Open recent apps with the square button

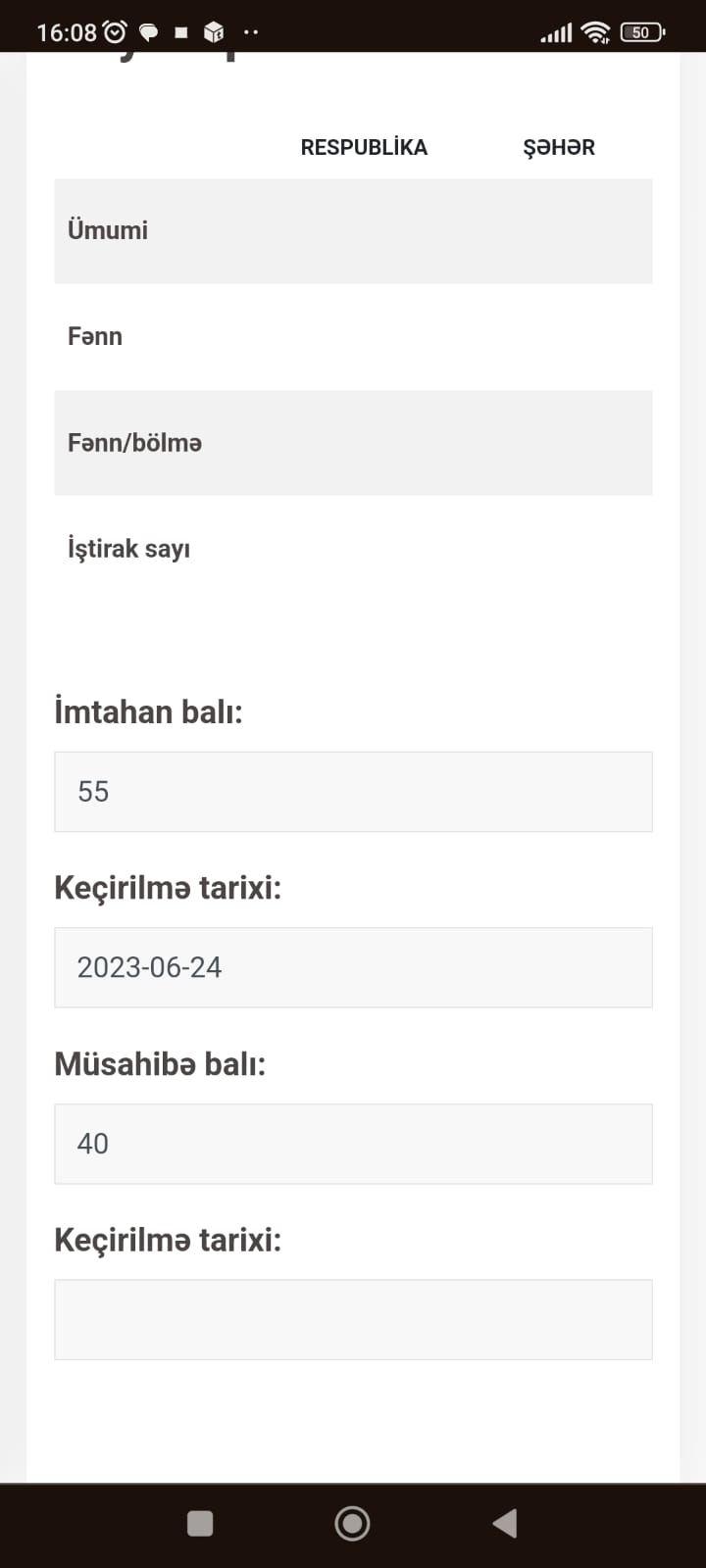200,1523
